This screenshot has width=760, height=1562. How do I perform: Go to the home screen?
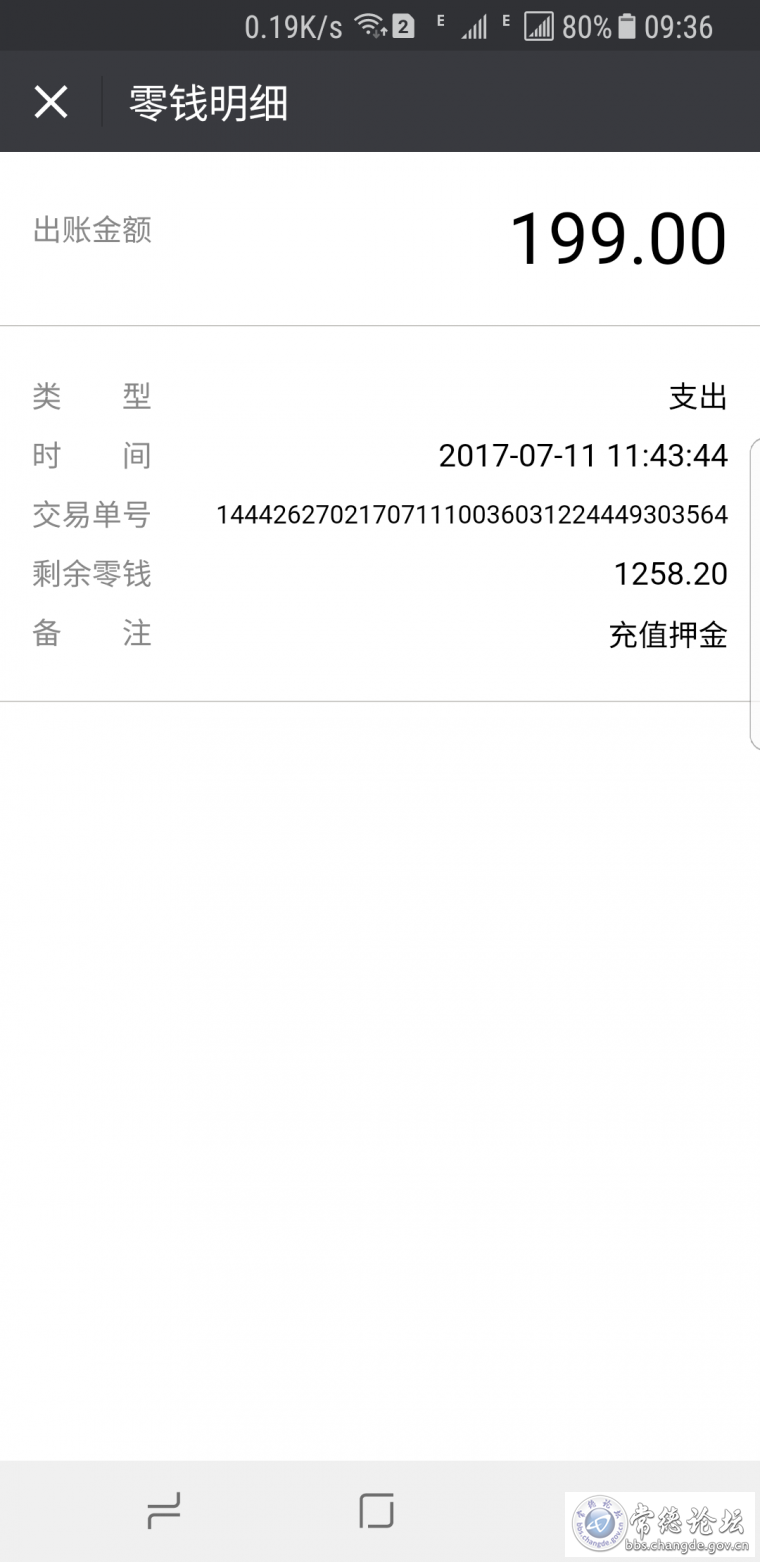coord(376,1511)
